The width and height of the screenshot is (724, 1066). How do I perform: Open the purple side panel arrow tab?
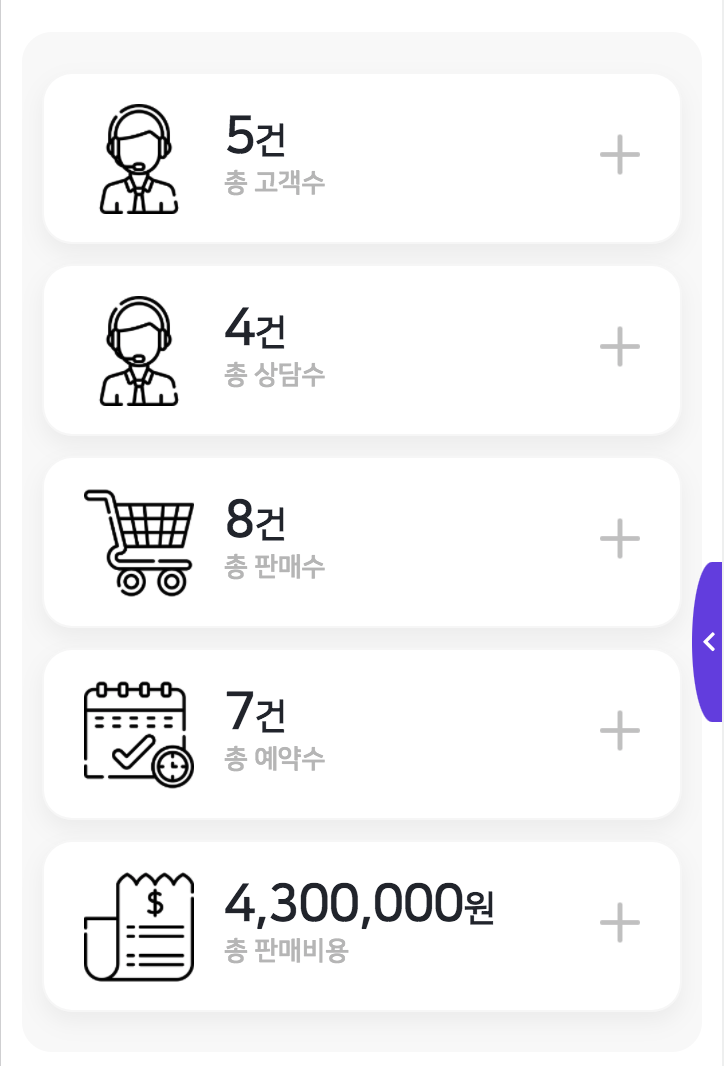coord(709,642)
